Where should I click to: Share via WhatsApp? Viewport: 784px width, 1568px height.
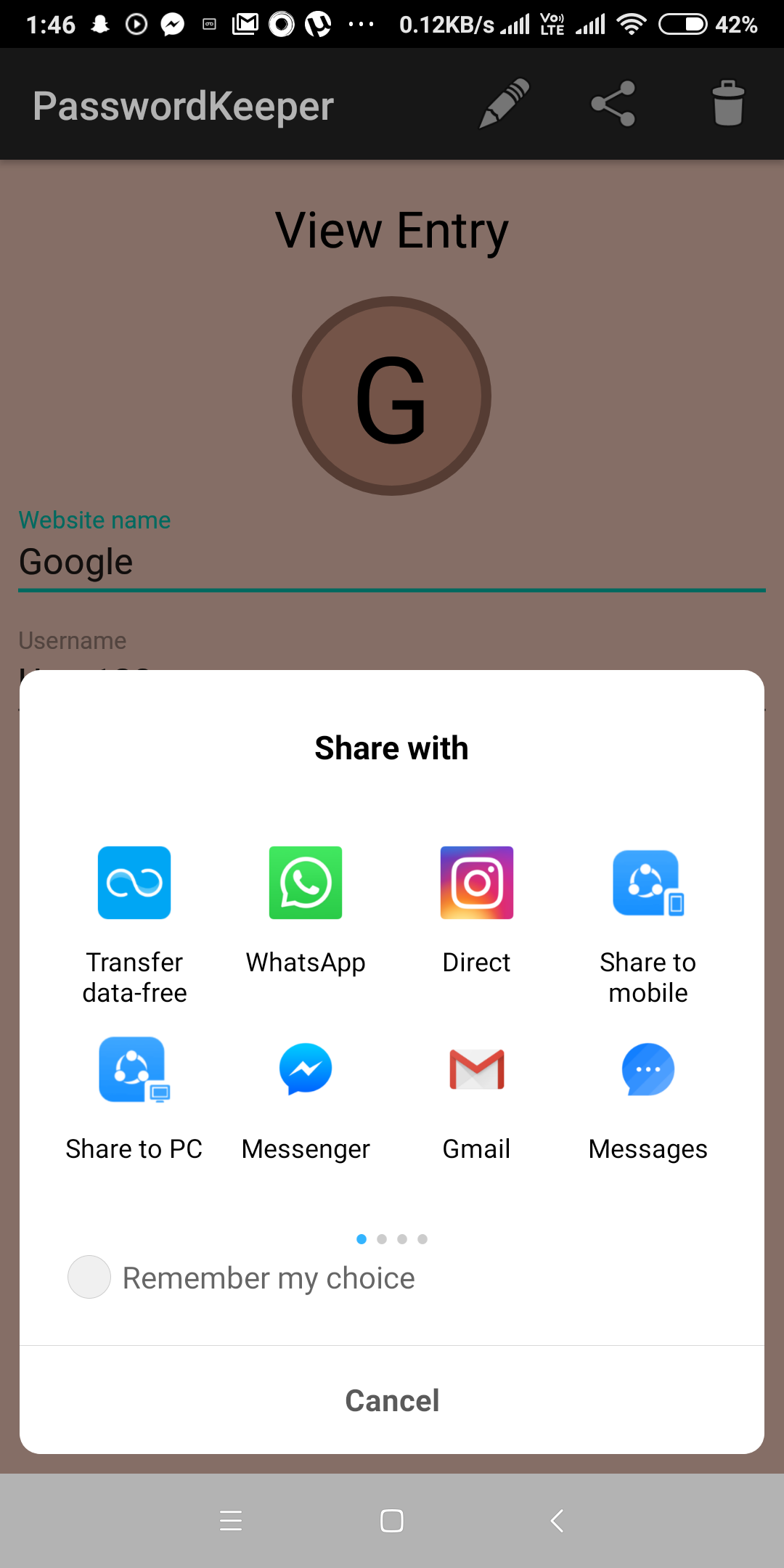tap(305, 882)
